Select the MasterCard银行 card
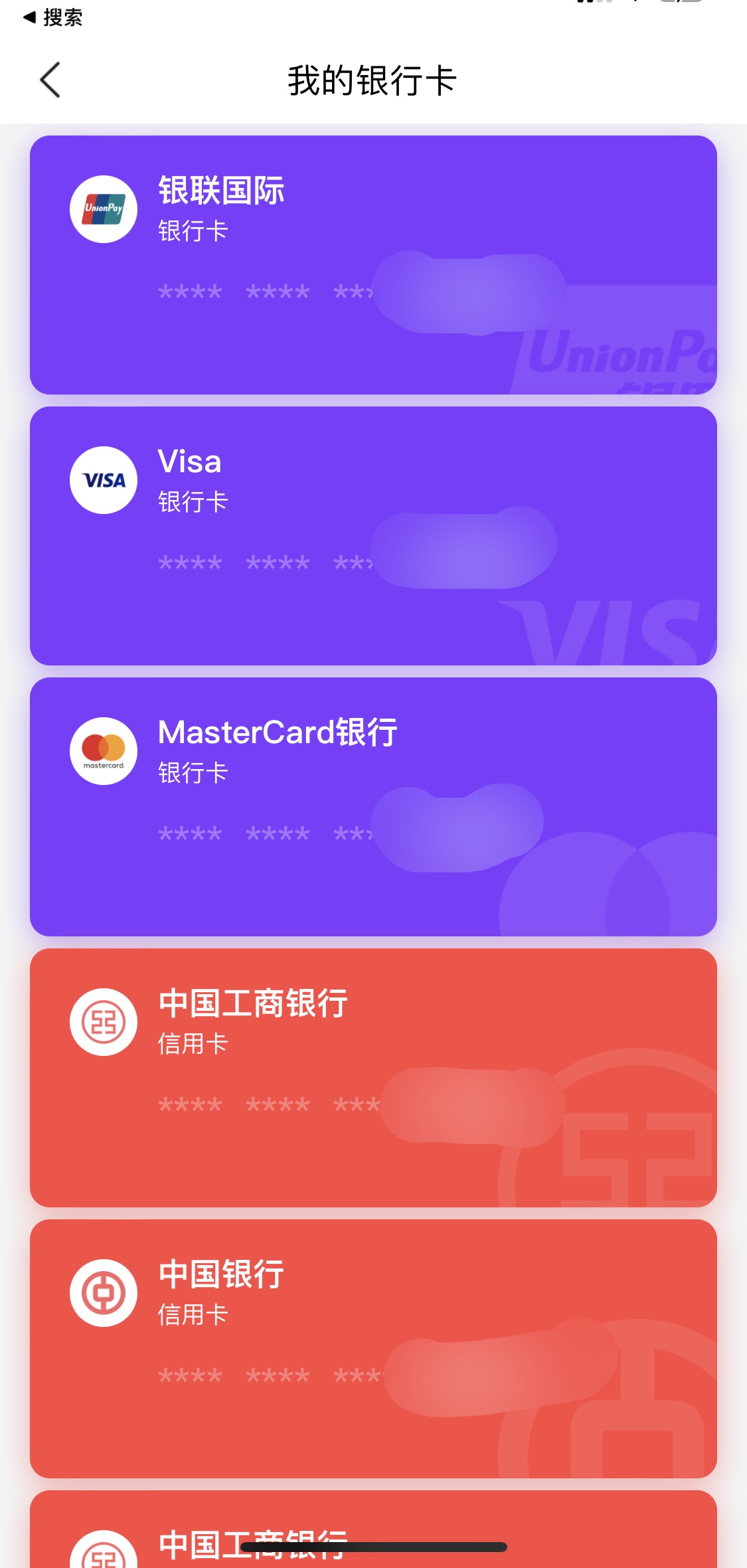 [373, 807]
